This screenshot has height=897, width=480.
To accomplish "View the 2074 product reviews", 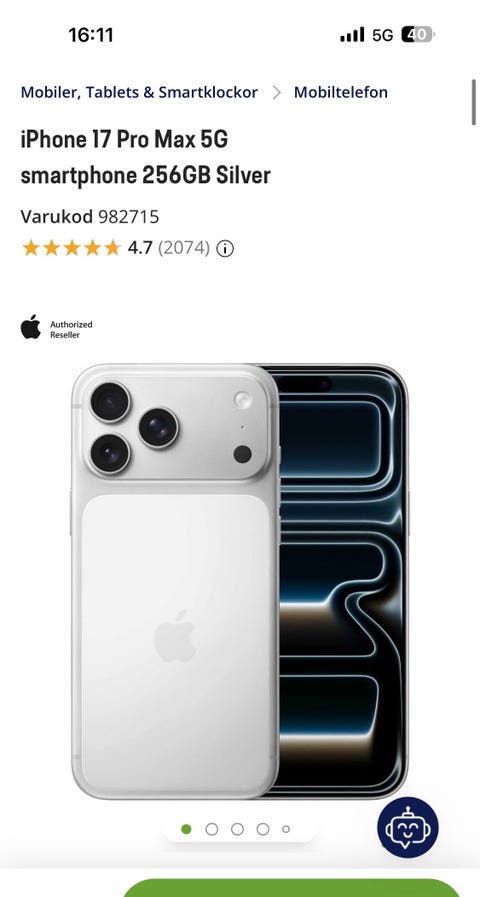I will click(x=184, y=248).
